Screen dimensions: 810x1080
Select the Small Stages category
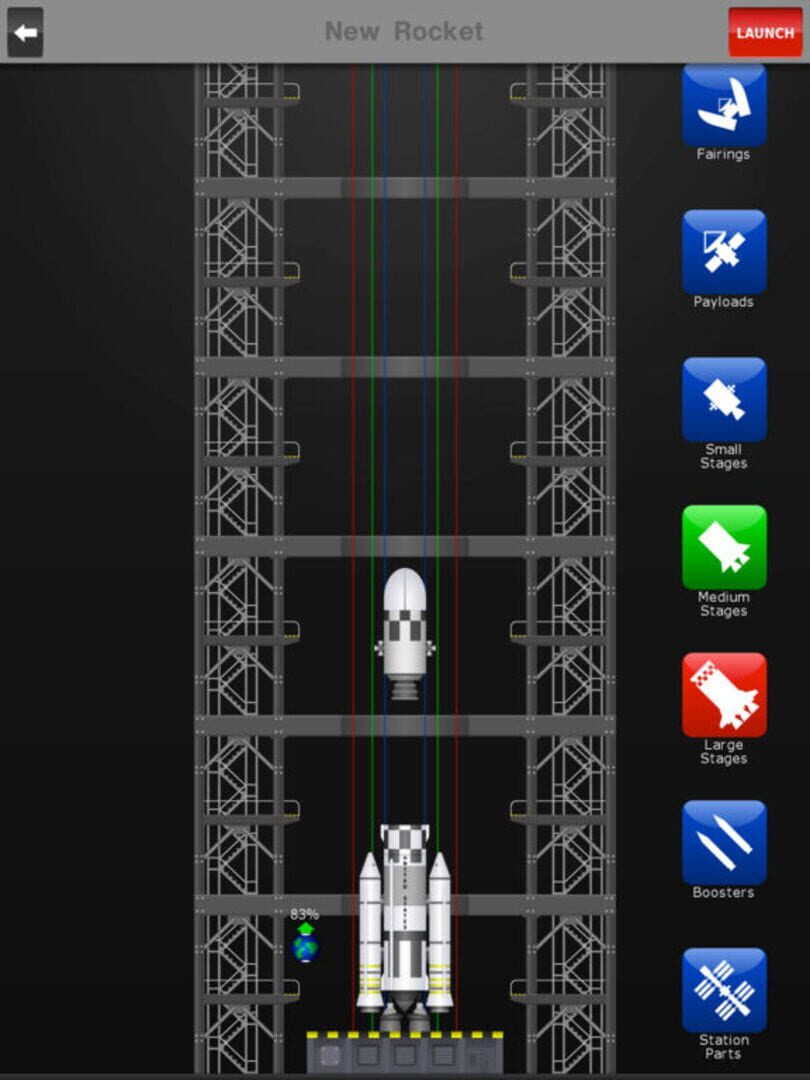[724, 399]
